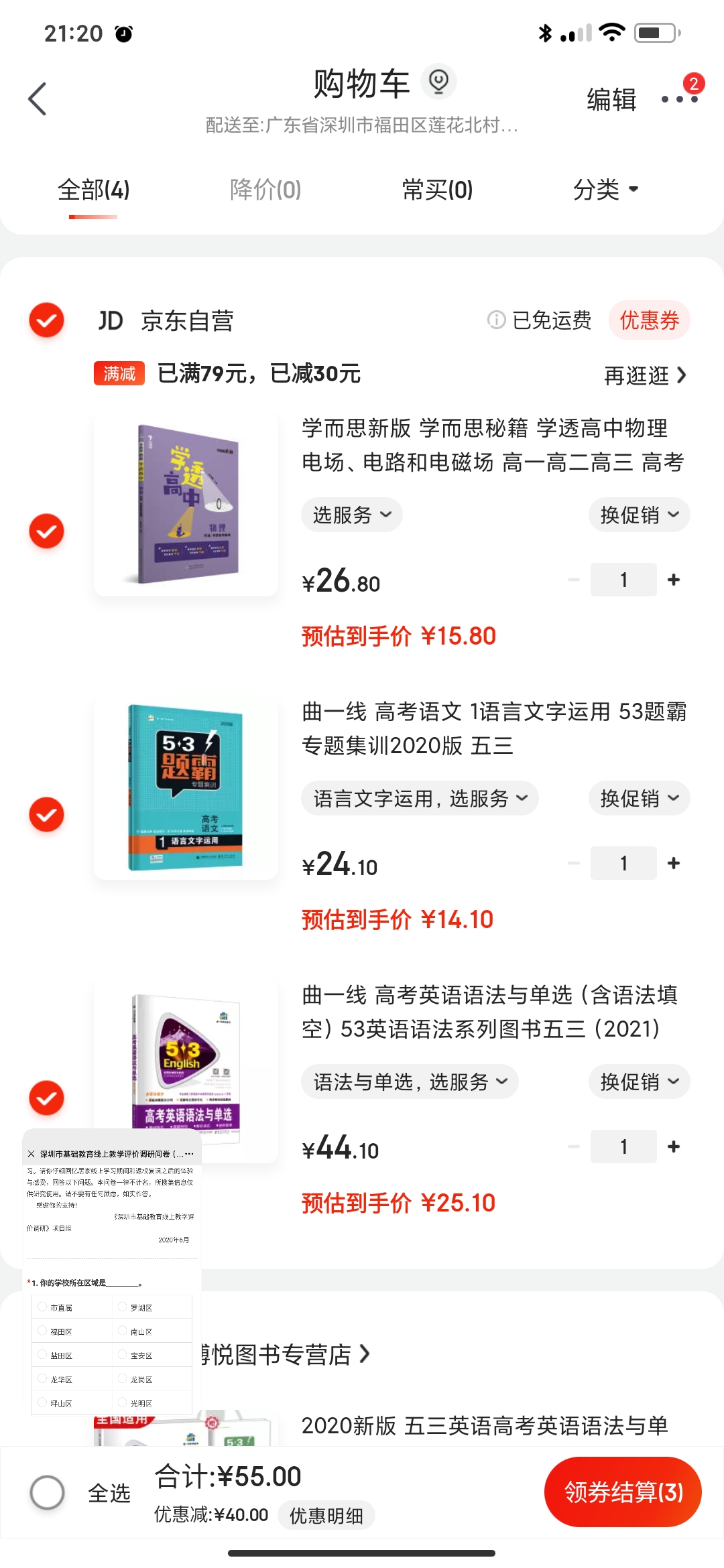
Task: Tap 编辑 to edit the cart
Action: point(611,100)
